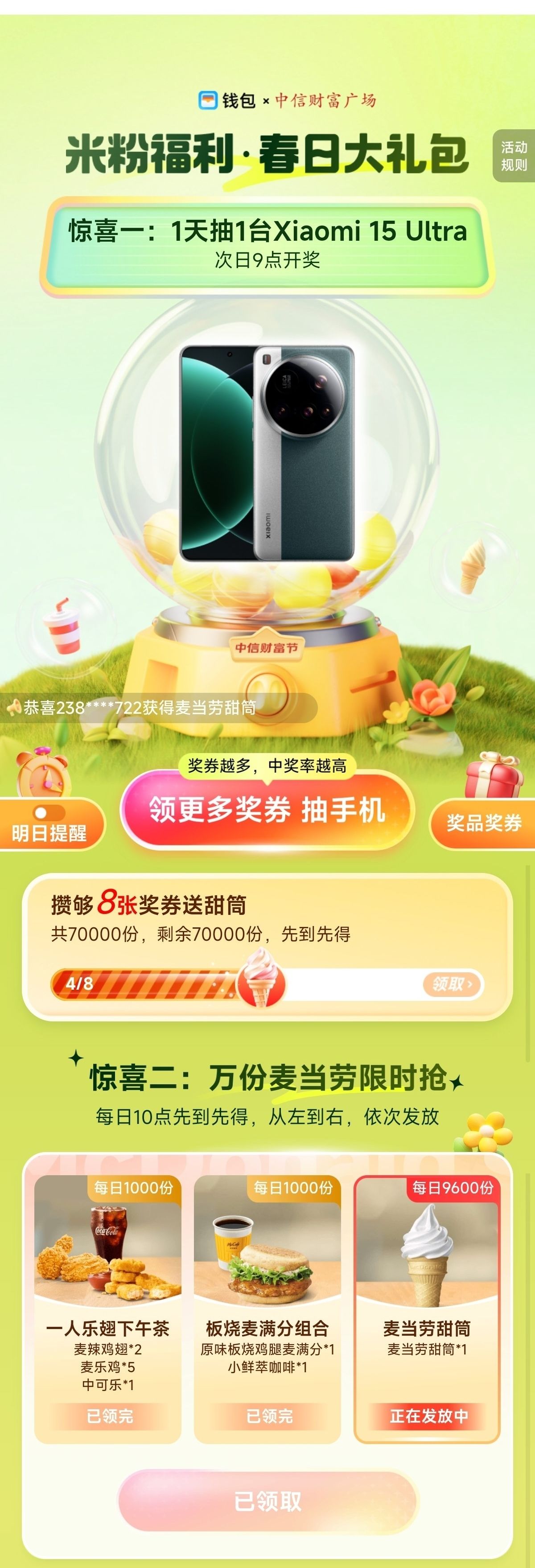Viewport: 535px width, 1568px height.
Task: Open the 麦当劳甜筒 card
Action: [x=427, y=1309]
